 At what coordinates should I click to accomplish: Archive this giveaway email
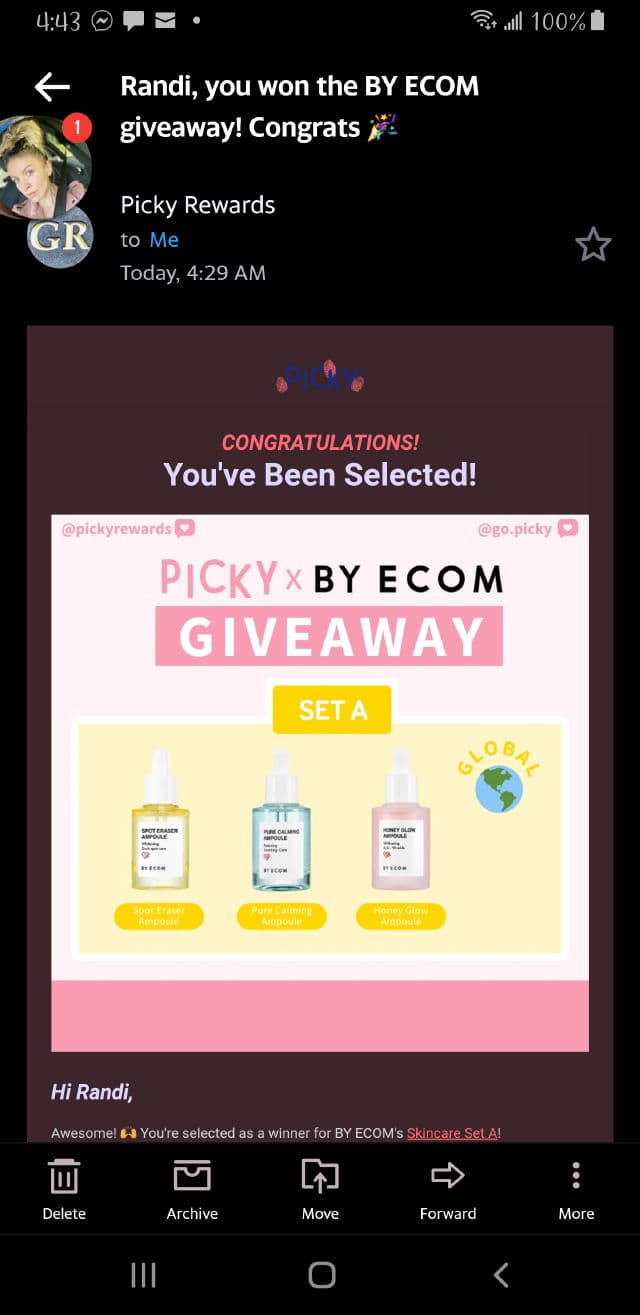(x=192, y=1189)
